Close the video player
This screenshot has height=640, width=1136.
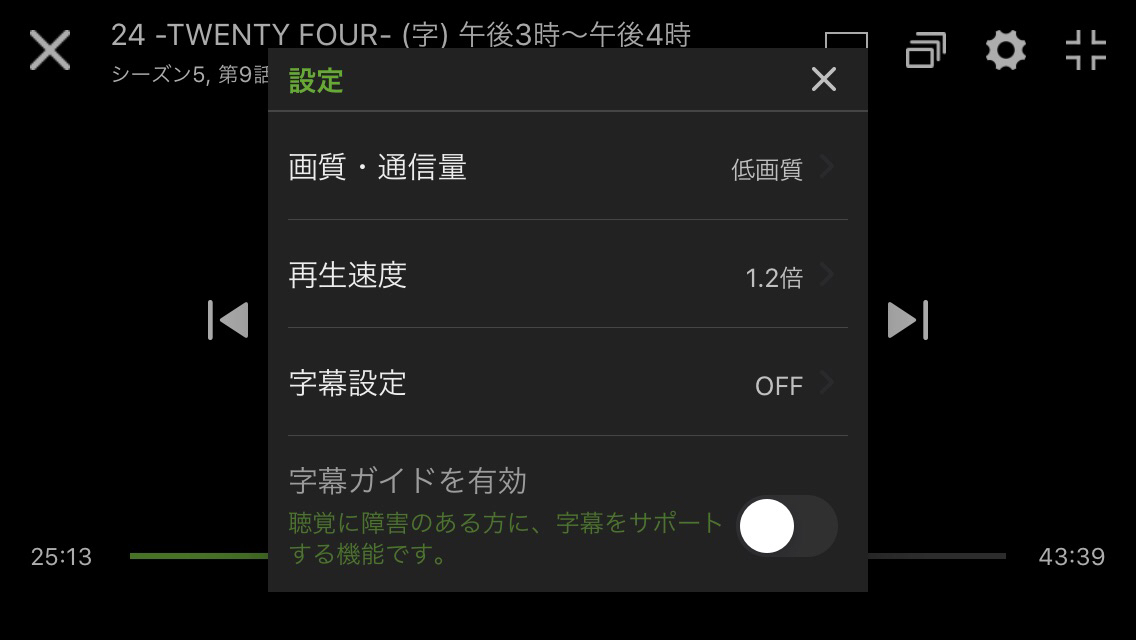tap(49, 49)
